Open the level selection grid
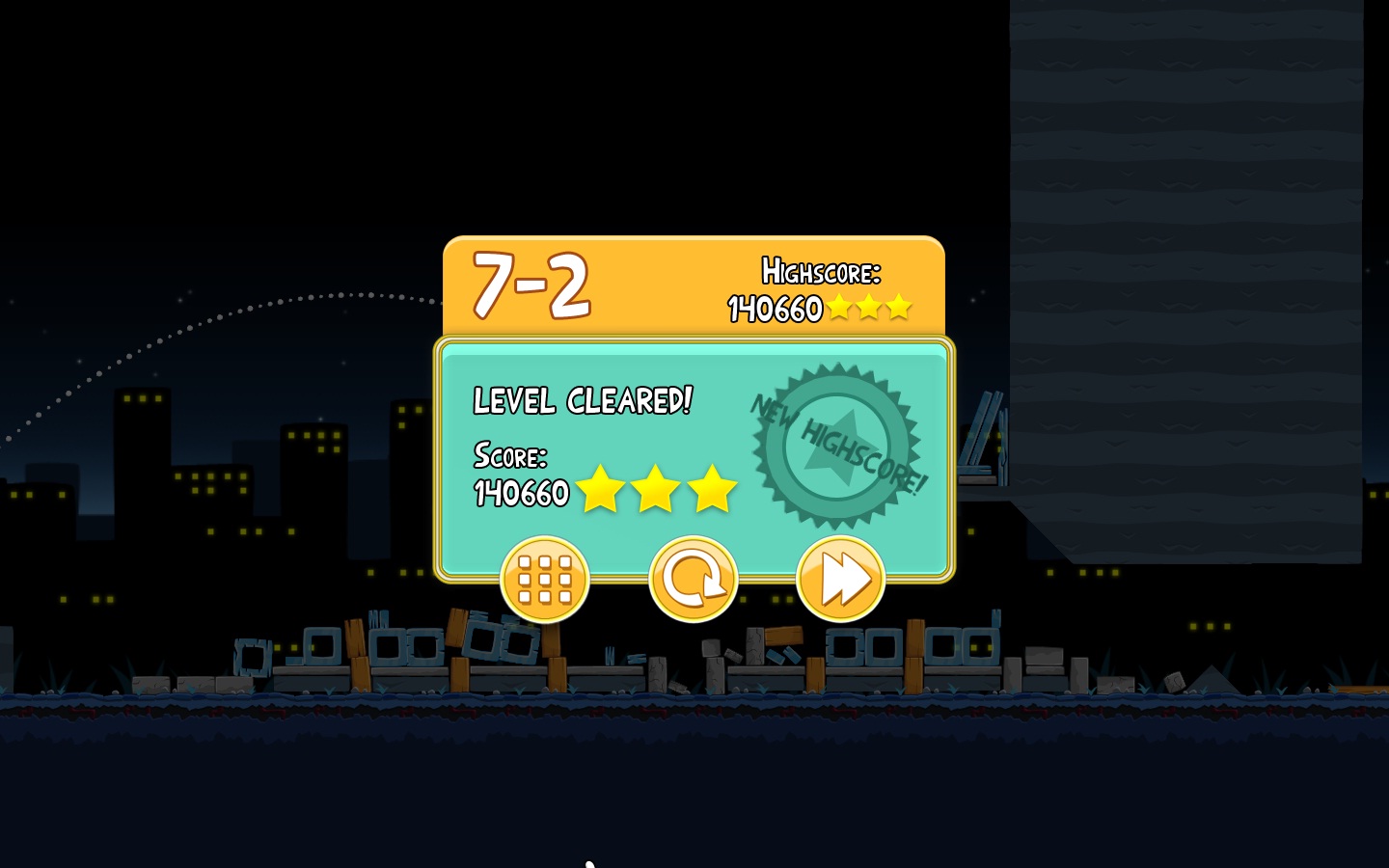 (545, 580)
